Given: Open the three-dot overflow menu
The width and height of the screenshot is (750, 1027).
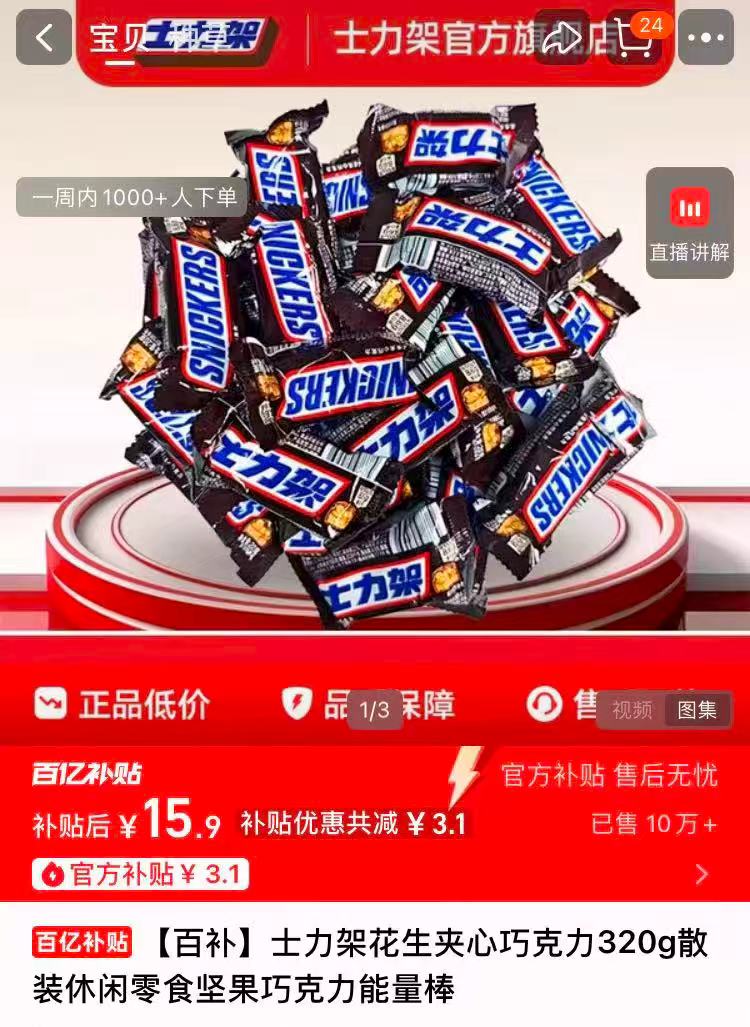Looking at the screenshot, I should pyautogui.click(x=705, y=38).
